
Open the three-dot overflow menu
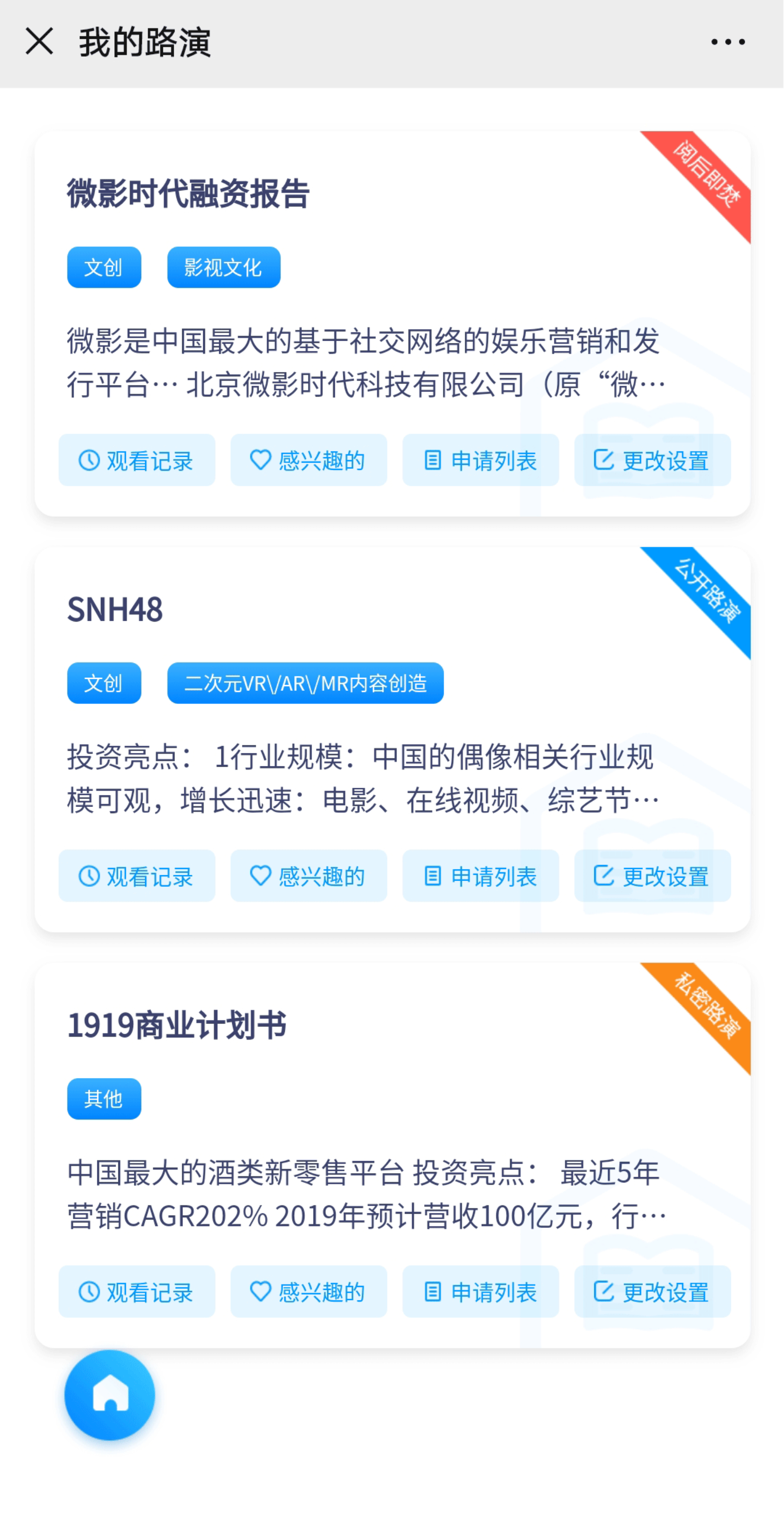[727, 42]
